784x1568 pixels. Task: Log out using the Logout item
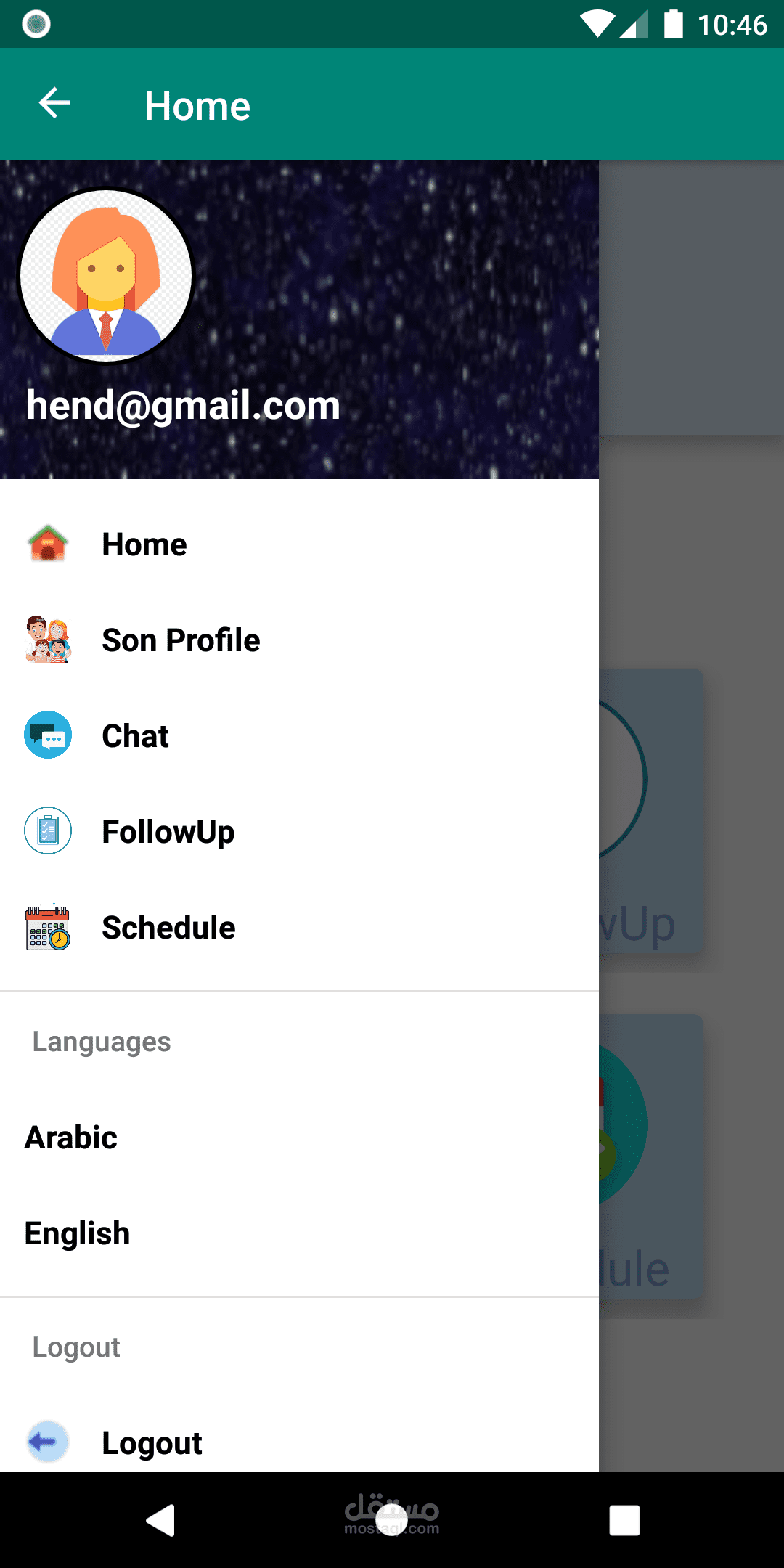pyautogui.click(x=299, y=1442)
